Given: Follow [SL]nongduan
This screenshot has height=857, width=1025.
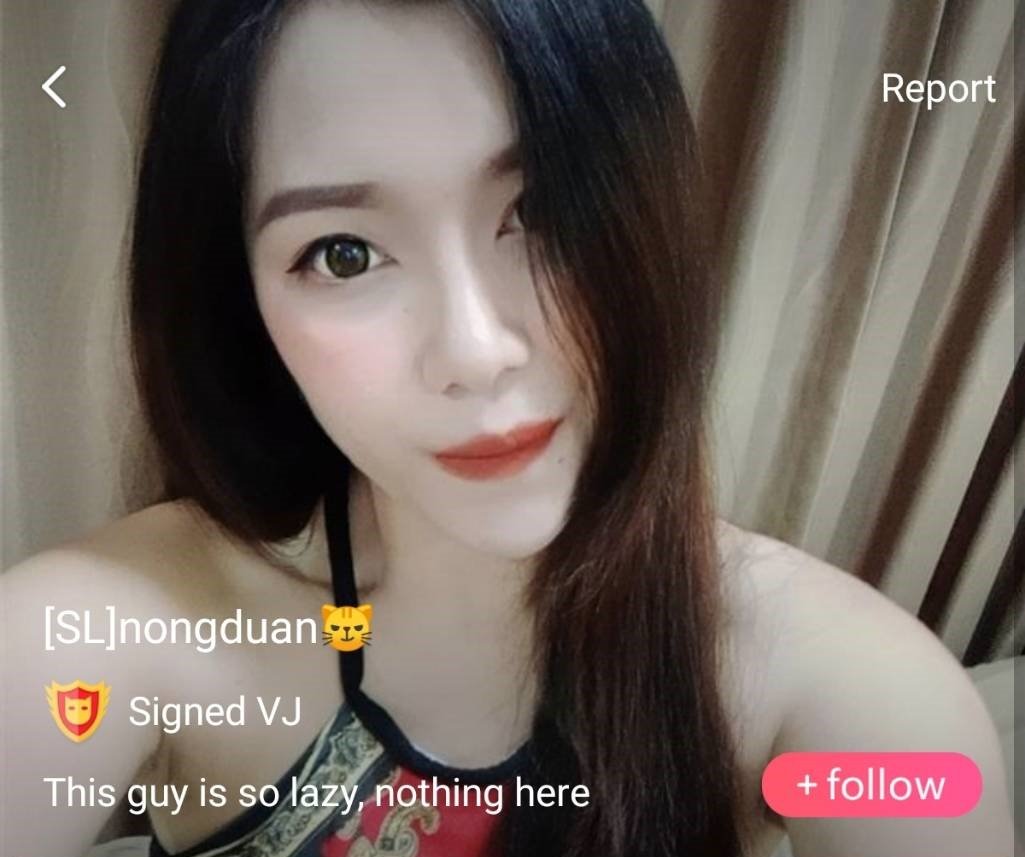Looking at the screenshot, I should pos(871,785).
